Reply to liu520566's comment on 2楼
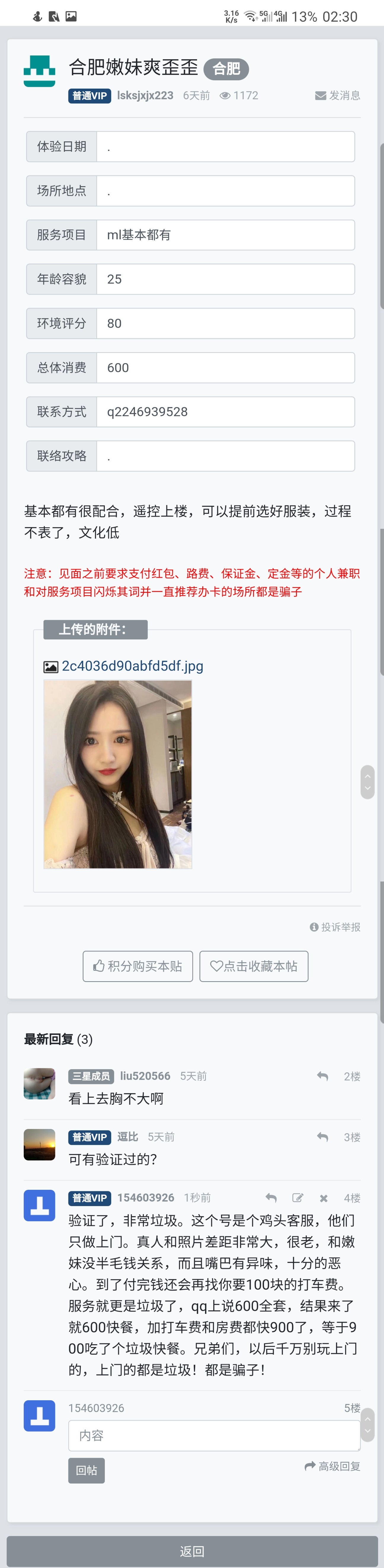 tap(323, 1076)
